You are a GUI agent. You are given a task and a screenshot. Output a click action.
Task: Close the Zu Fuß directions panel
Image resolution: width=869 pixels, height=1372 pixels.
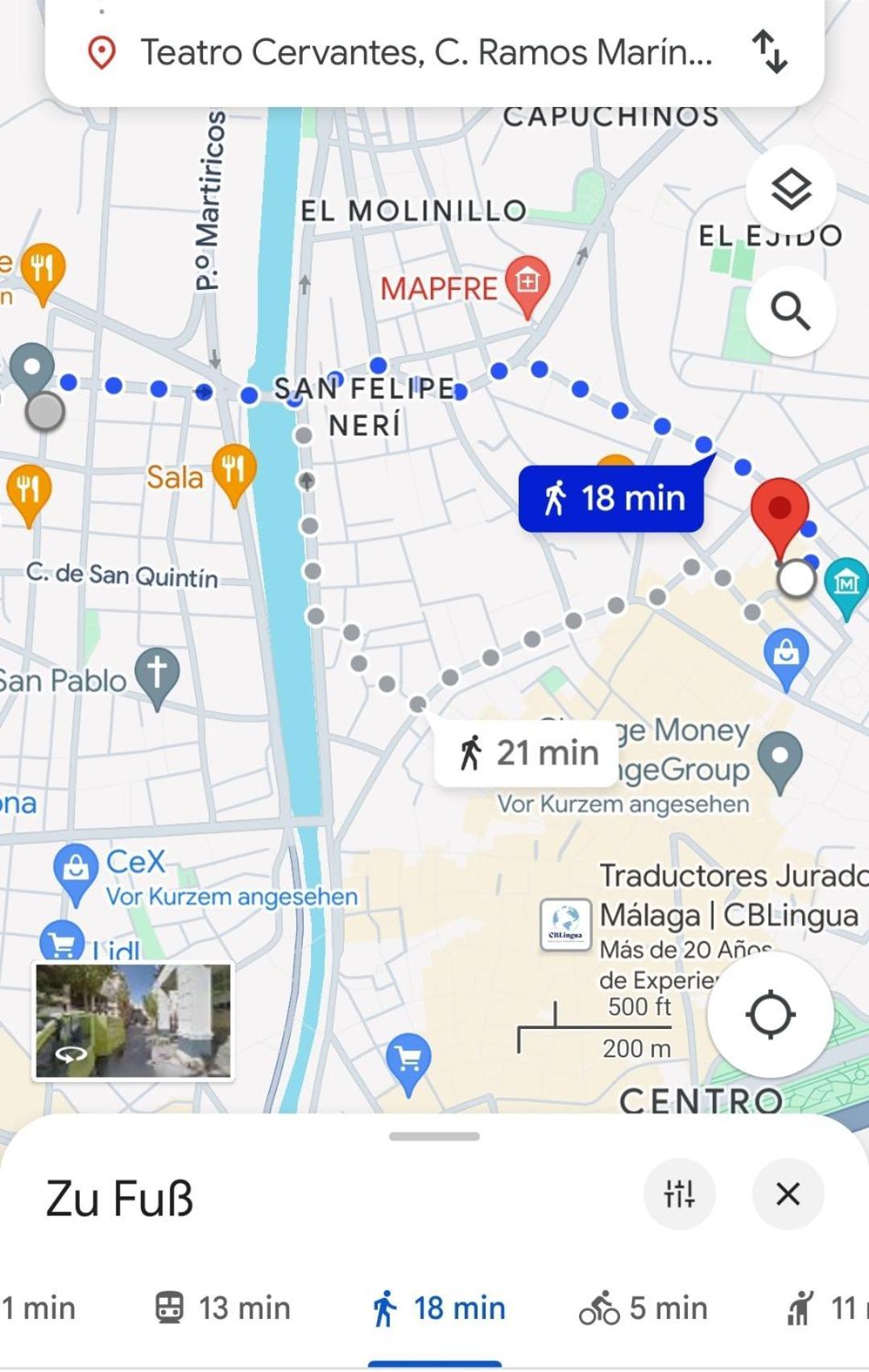[788, 1194]
